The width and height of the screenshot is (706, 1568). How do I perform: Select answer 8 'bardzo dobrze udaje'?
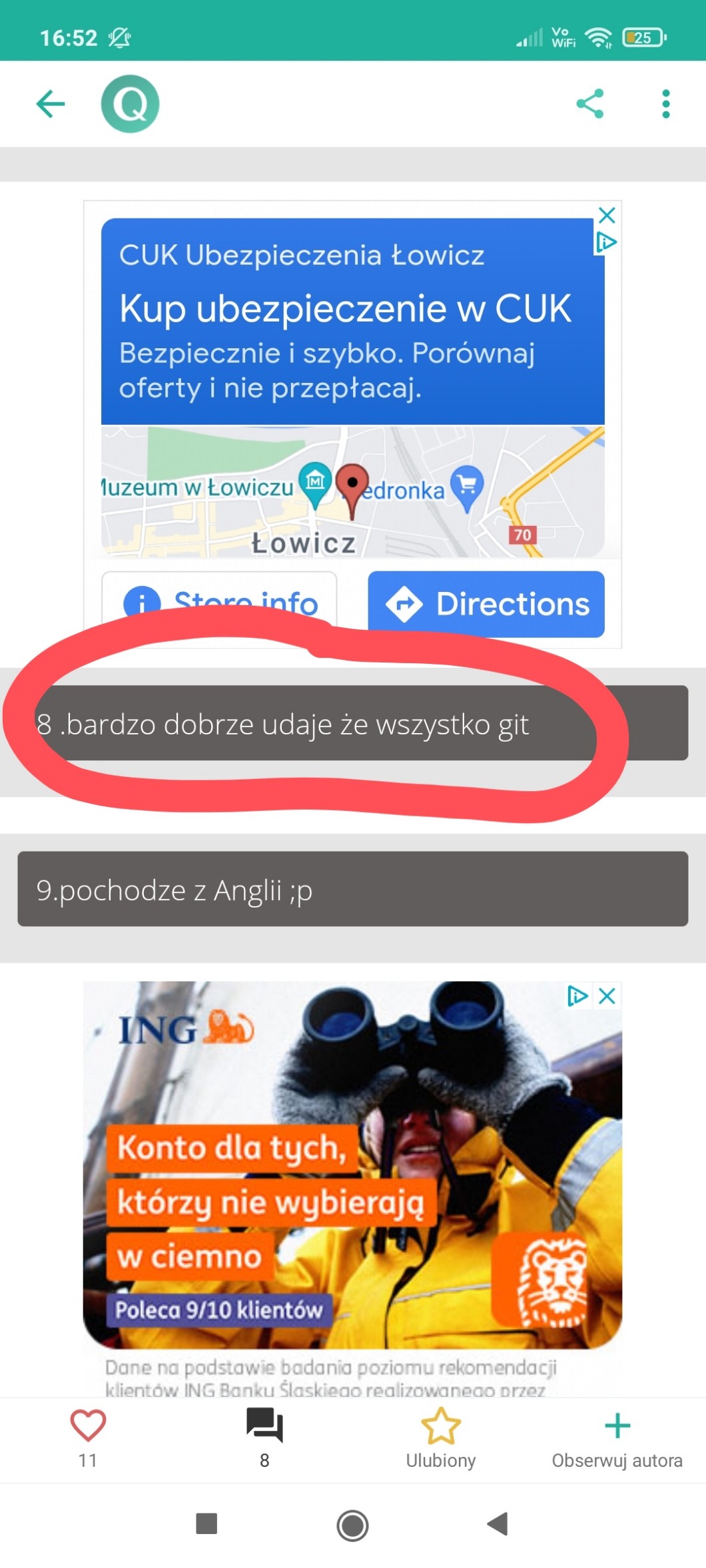click(x=352, y=723)
